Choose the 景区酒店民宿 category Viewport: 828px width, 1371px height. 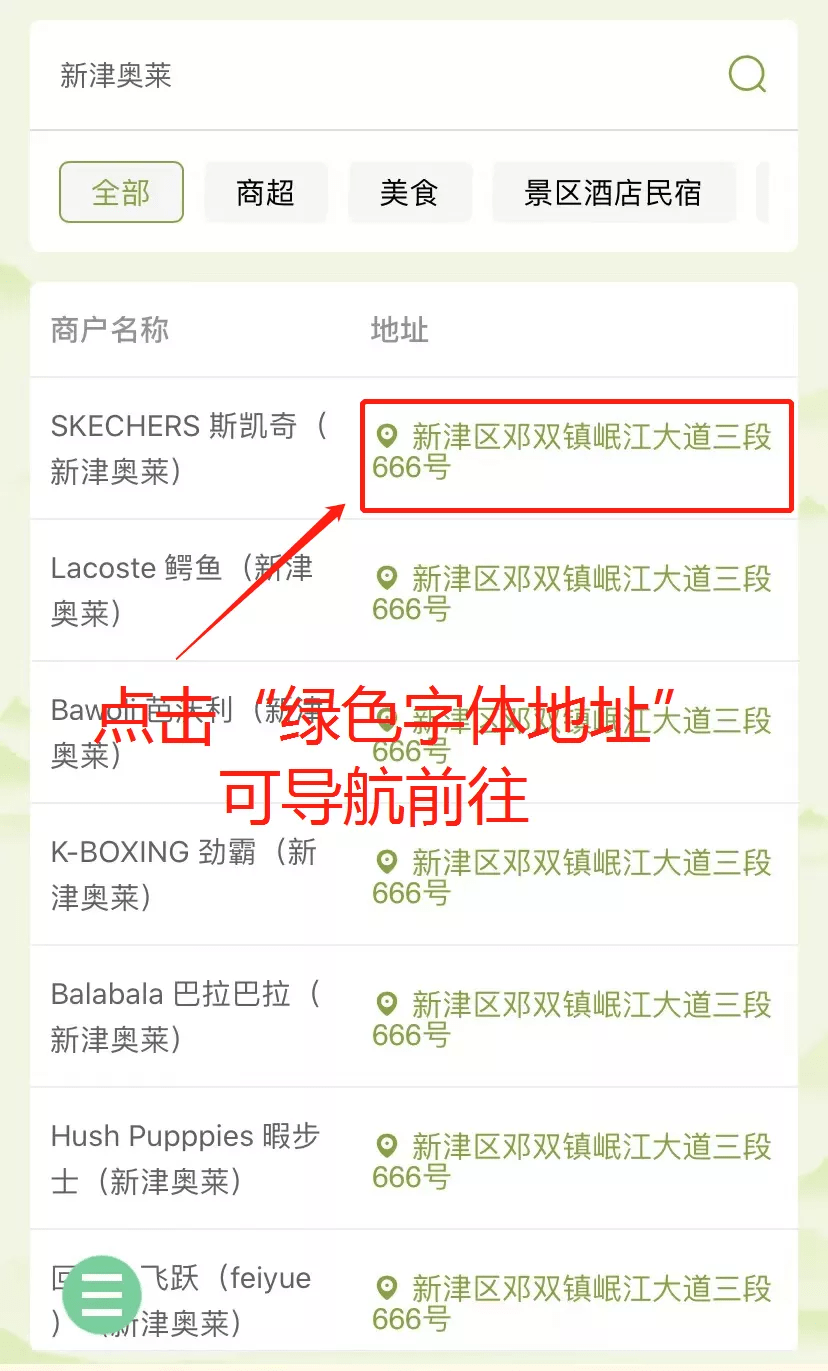(x=612, y=192)
